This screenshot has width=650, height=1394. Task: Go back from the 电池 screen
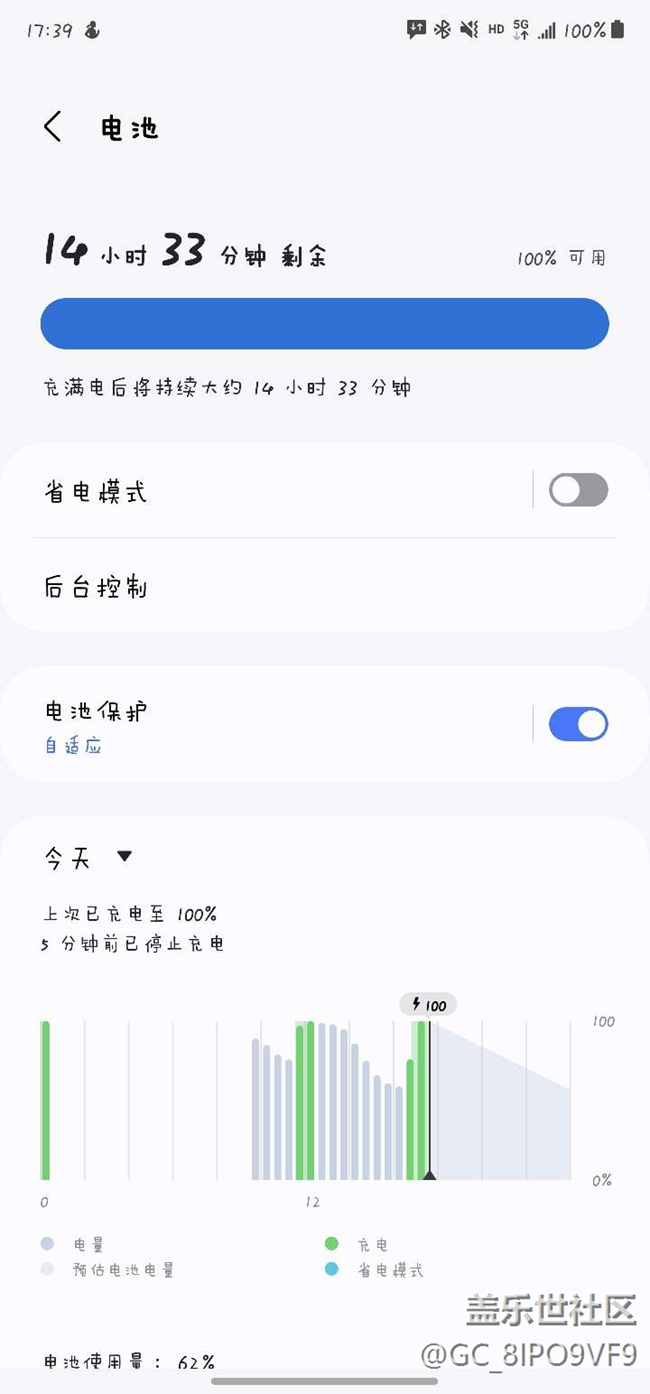click(x=53, y=127)
